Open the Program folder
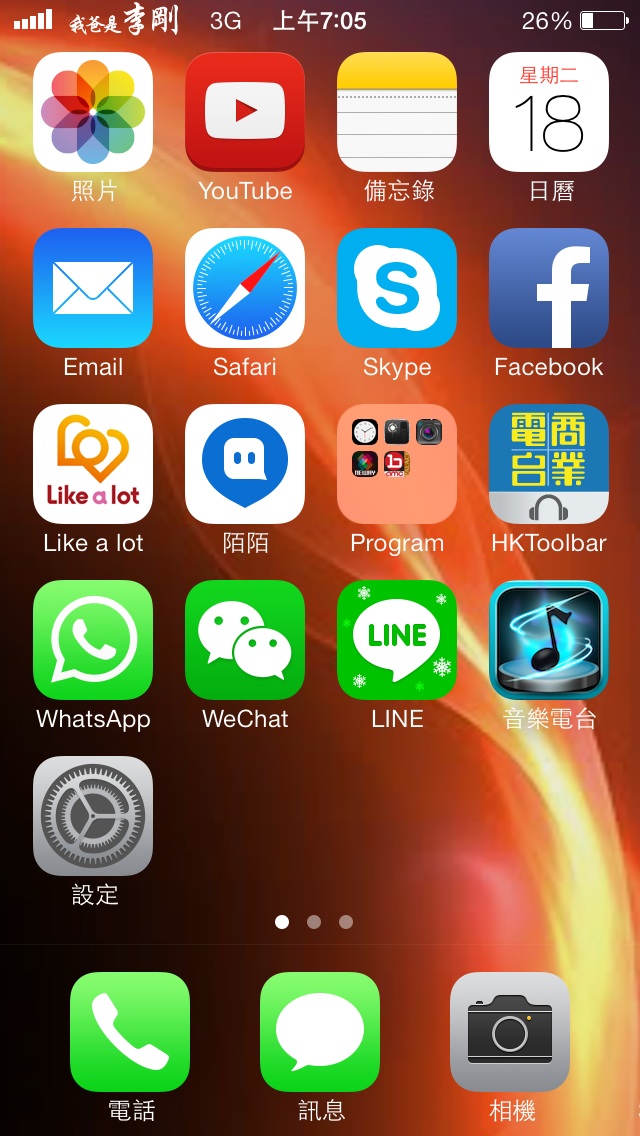 click(397, 464)
